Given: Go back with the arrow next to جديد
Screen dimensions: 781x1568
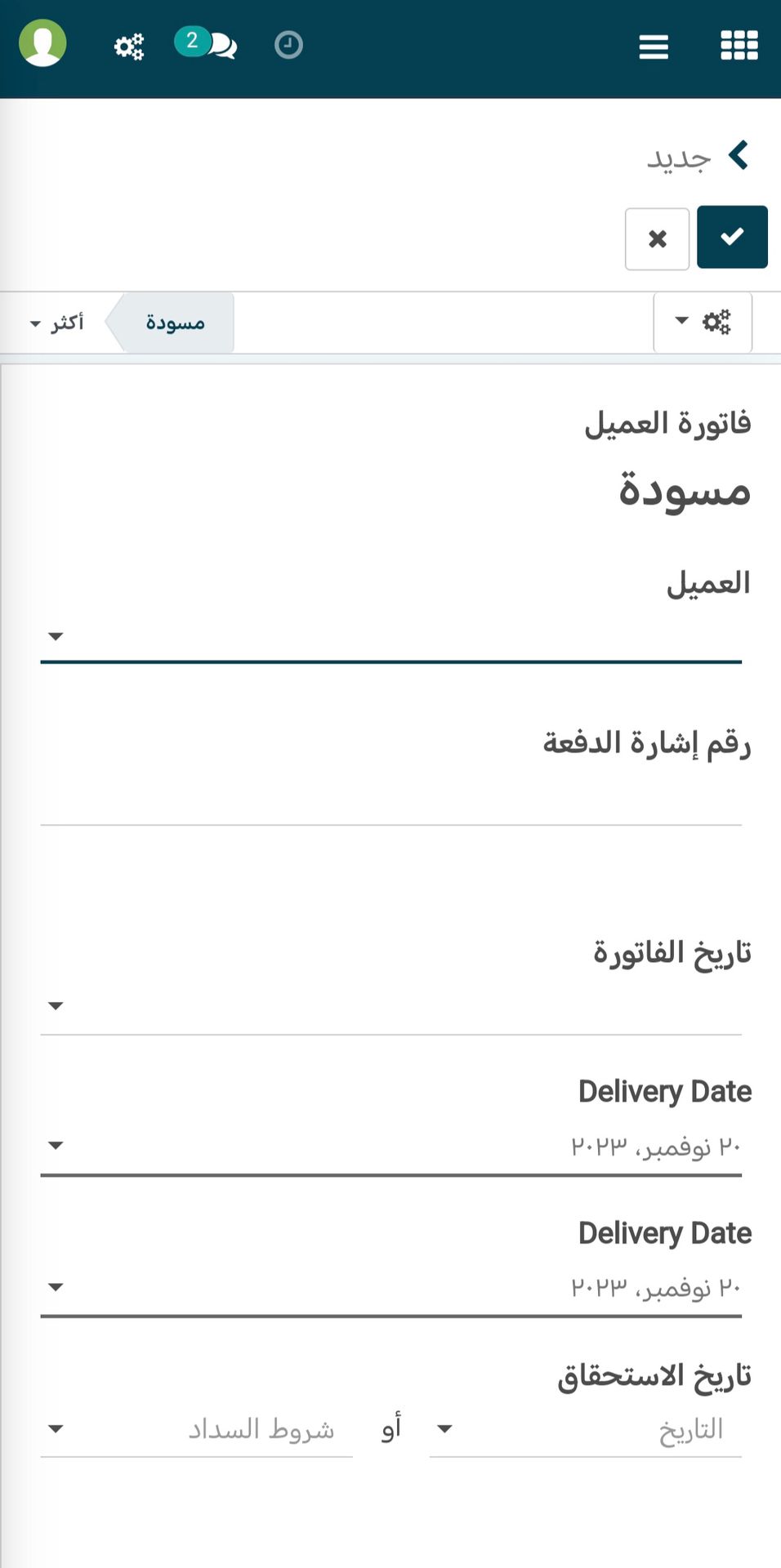Looking at the screenshot, I should pos(739,155).
